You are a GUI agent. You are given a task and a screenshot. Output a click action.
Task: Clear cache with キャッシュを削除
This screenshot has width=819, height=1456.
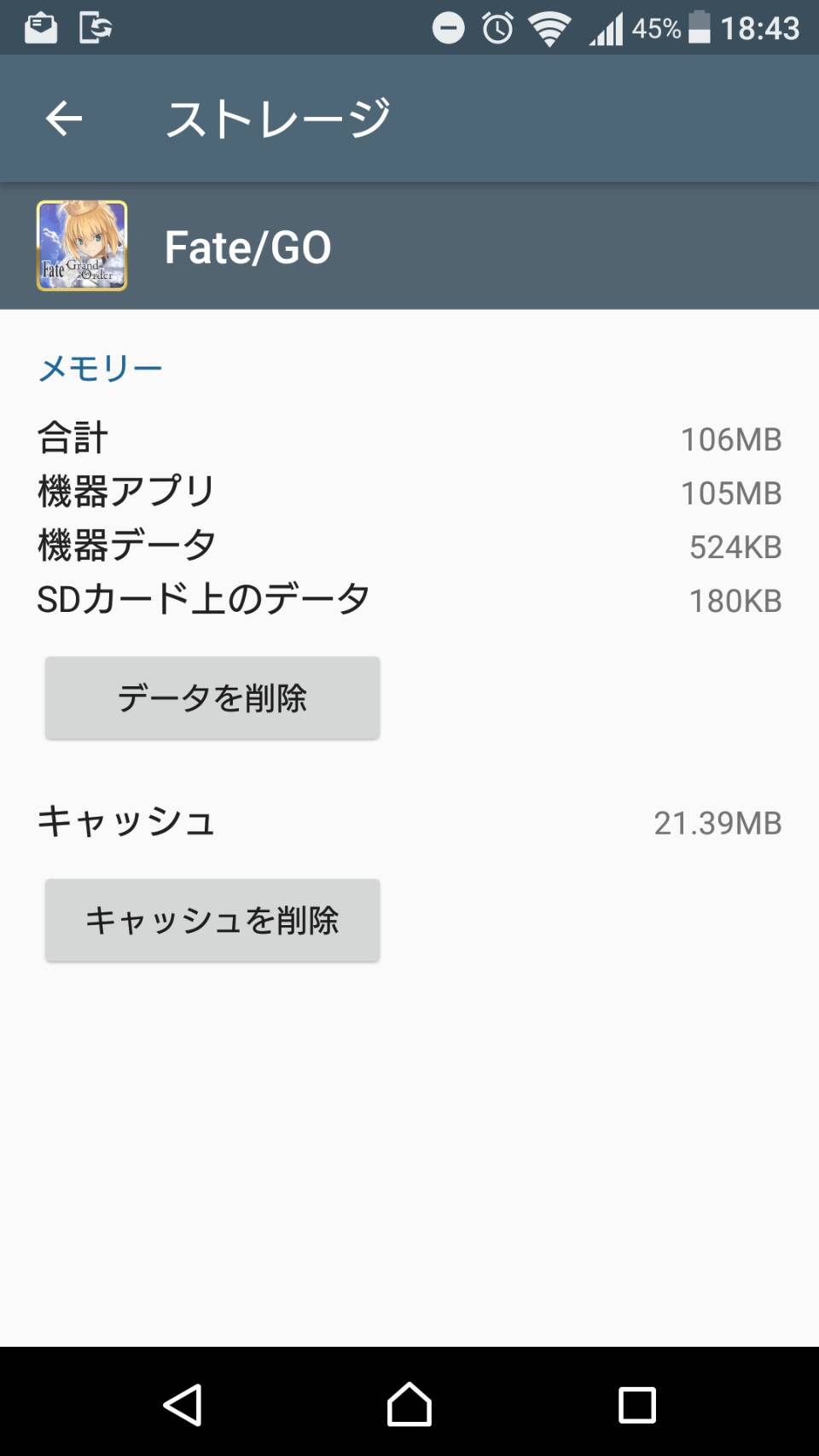[x=212, y=920]
